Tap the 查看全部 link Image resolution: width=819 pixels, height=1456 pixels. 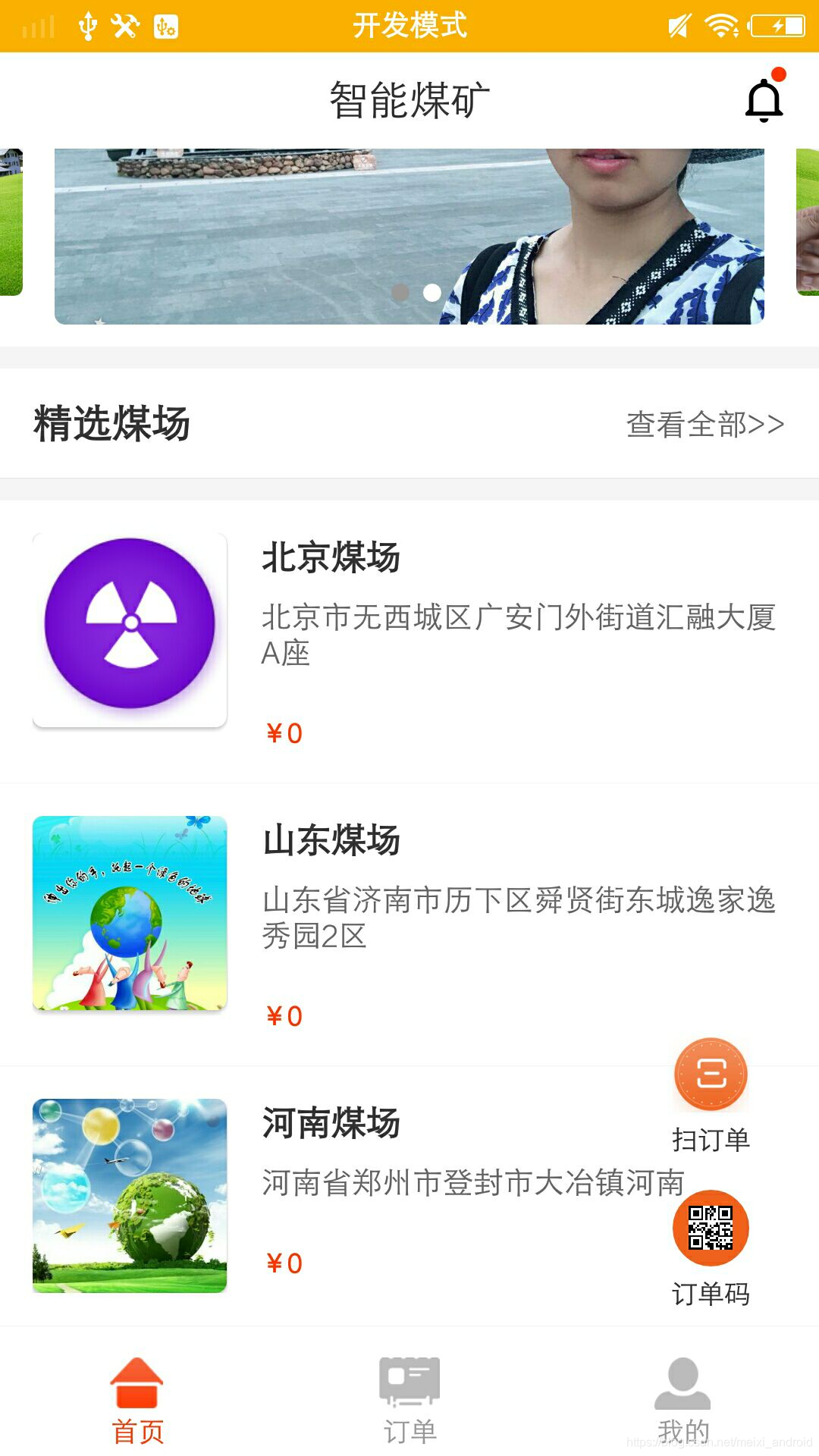click(704, 424)
